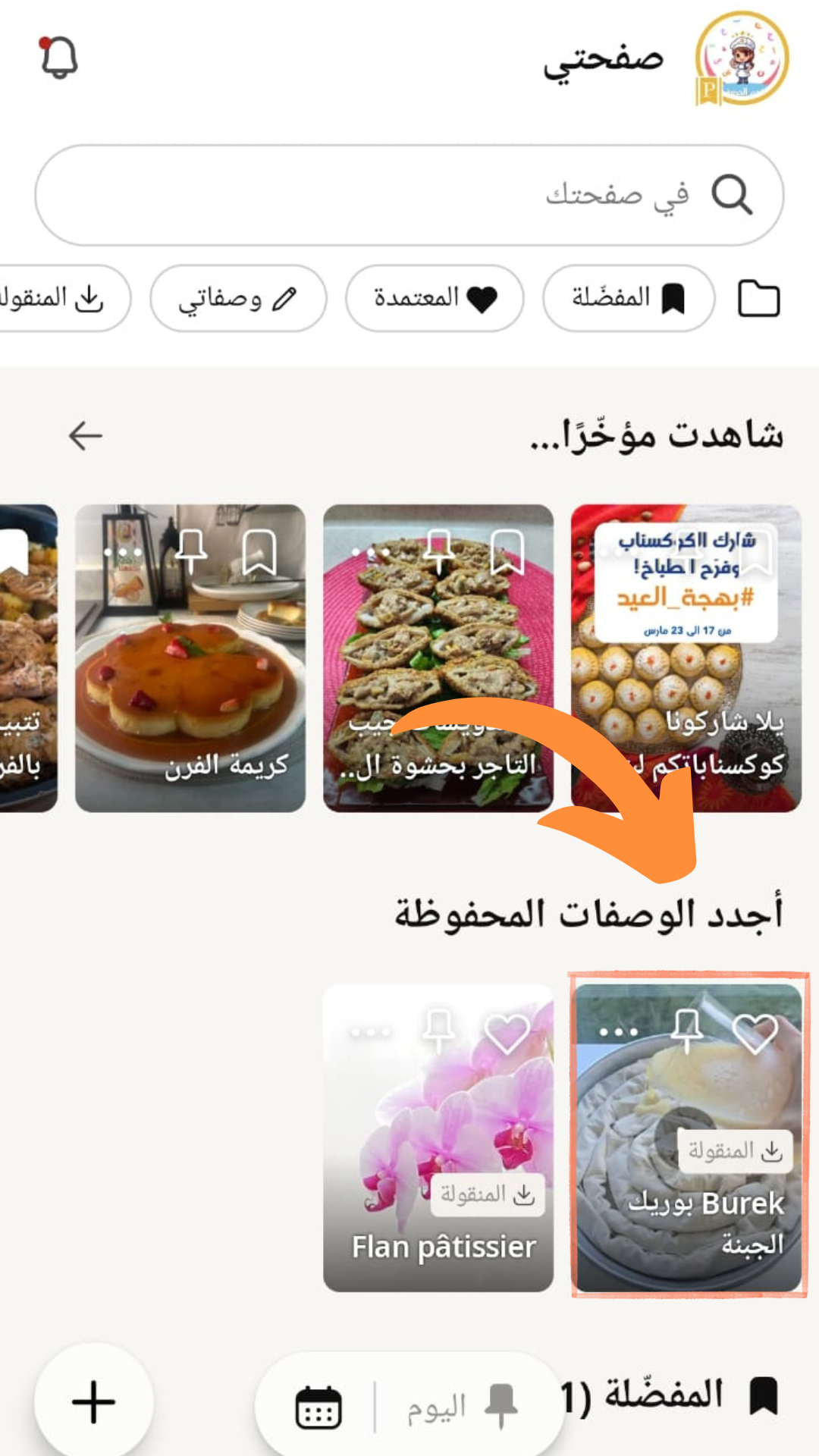Open the Flan pâtissier recipe card
819x1456 pixels.
(x=438, y=1137)
